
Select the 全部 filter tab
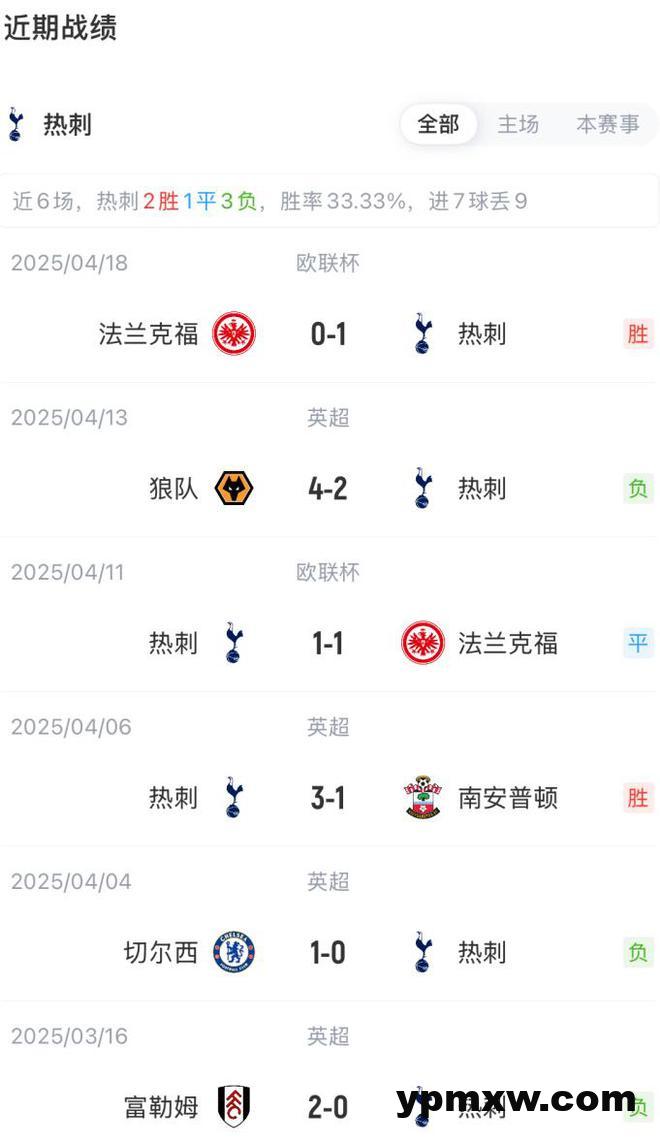(x=438, y=124)
